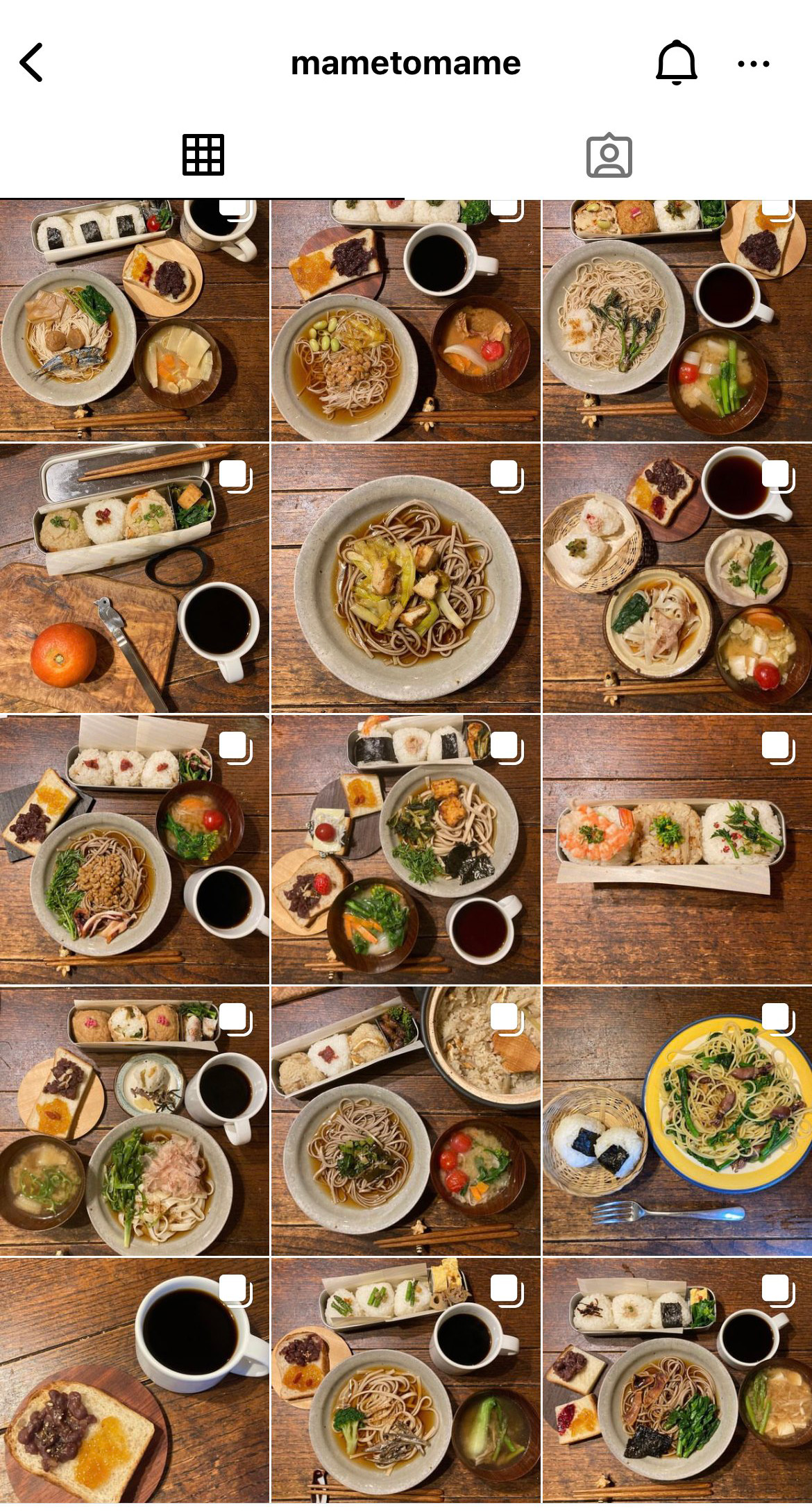Open the notifications bell
The image size is (812, 1512).
pos(676,63)
